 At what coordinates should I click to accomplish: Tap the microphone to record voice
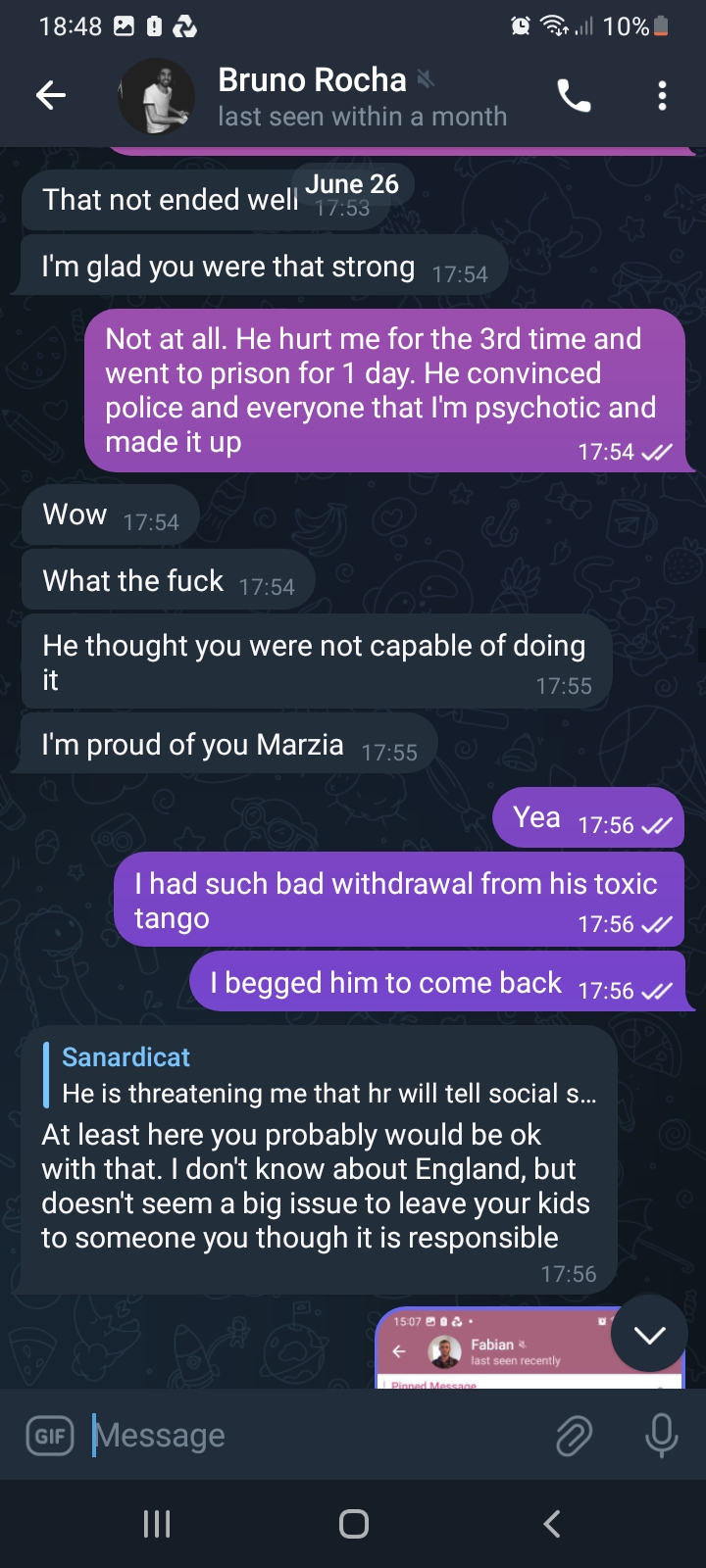(x=662, y=1436)
